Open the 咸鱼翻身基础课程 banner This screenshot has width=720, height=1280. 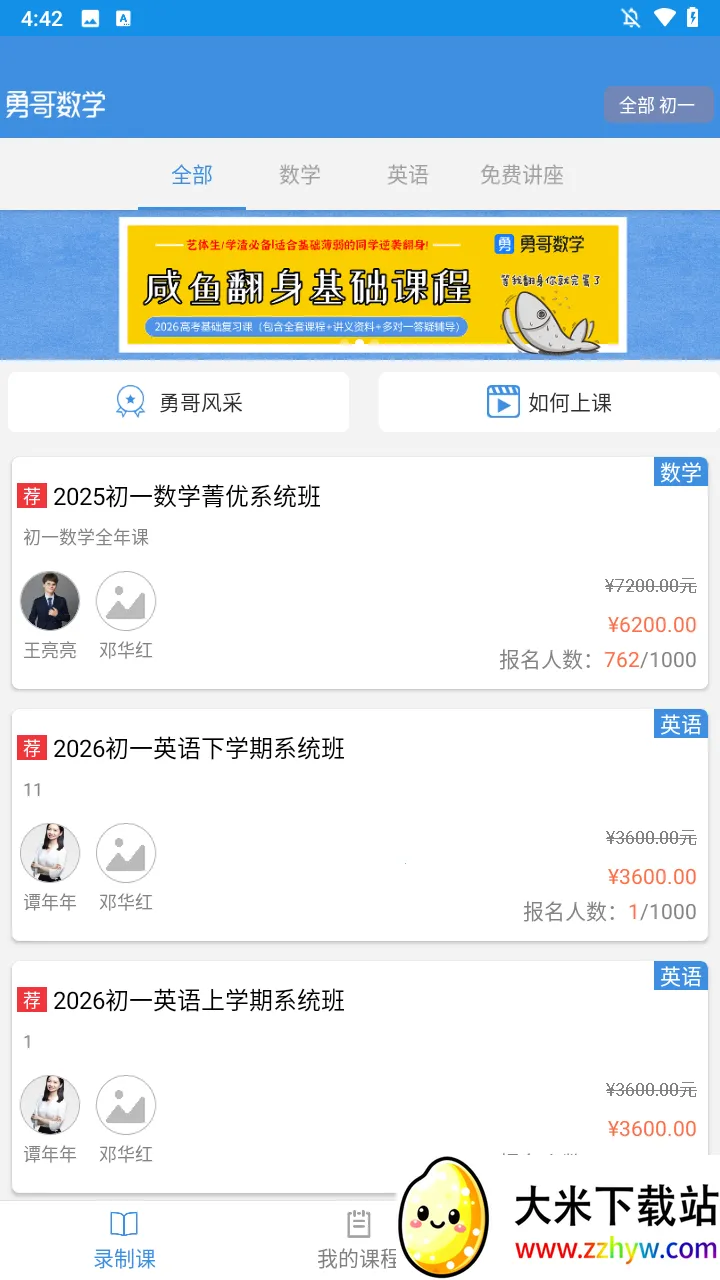tap(372, 285)
